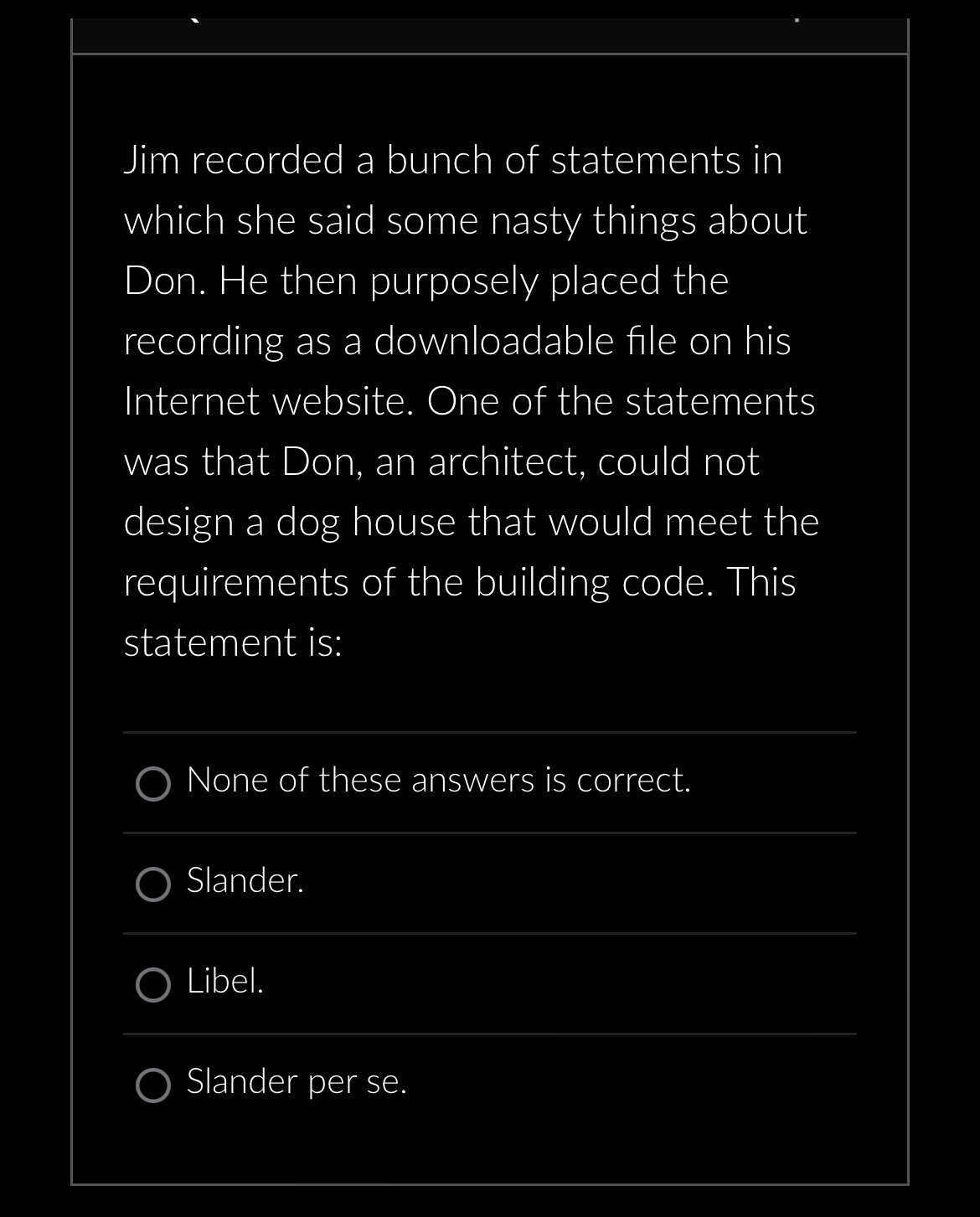Click the radio circle beside 'Slander'
The image size is (980, 1217).
[x=154, y=884]
